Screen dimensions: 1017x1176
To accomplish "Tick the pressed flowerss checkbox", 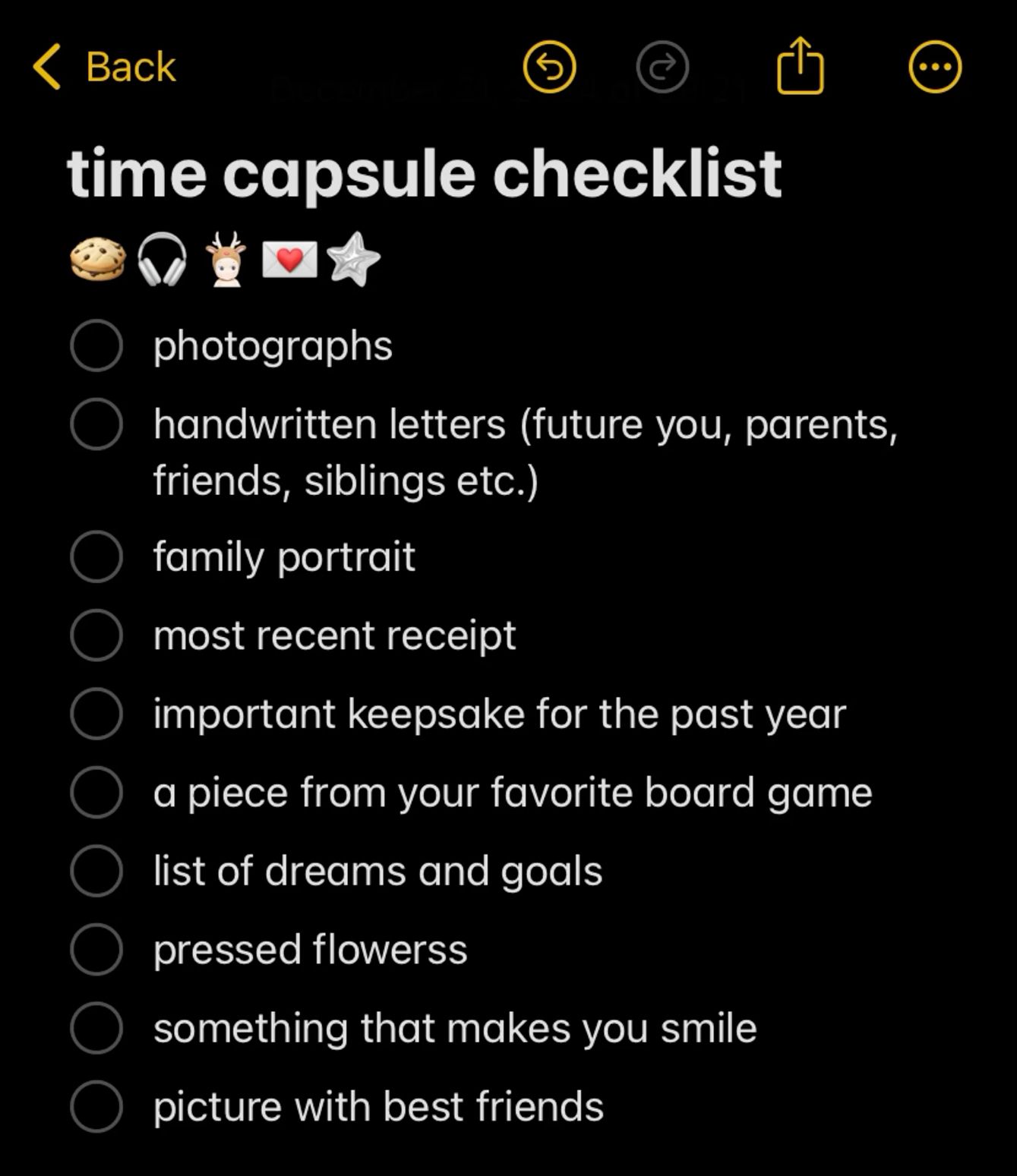I will tap(96, 949).
